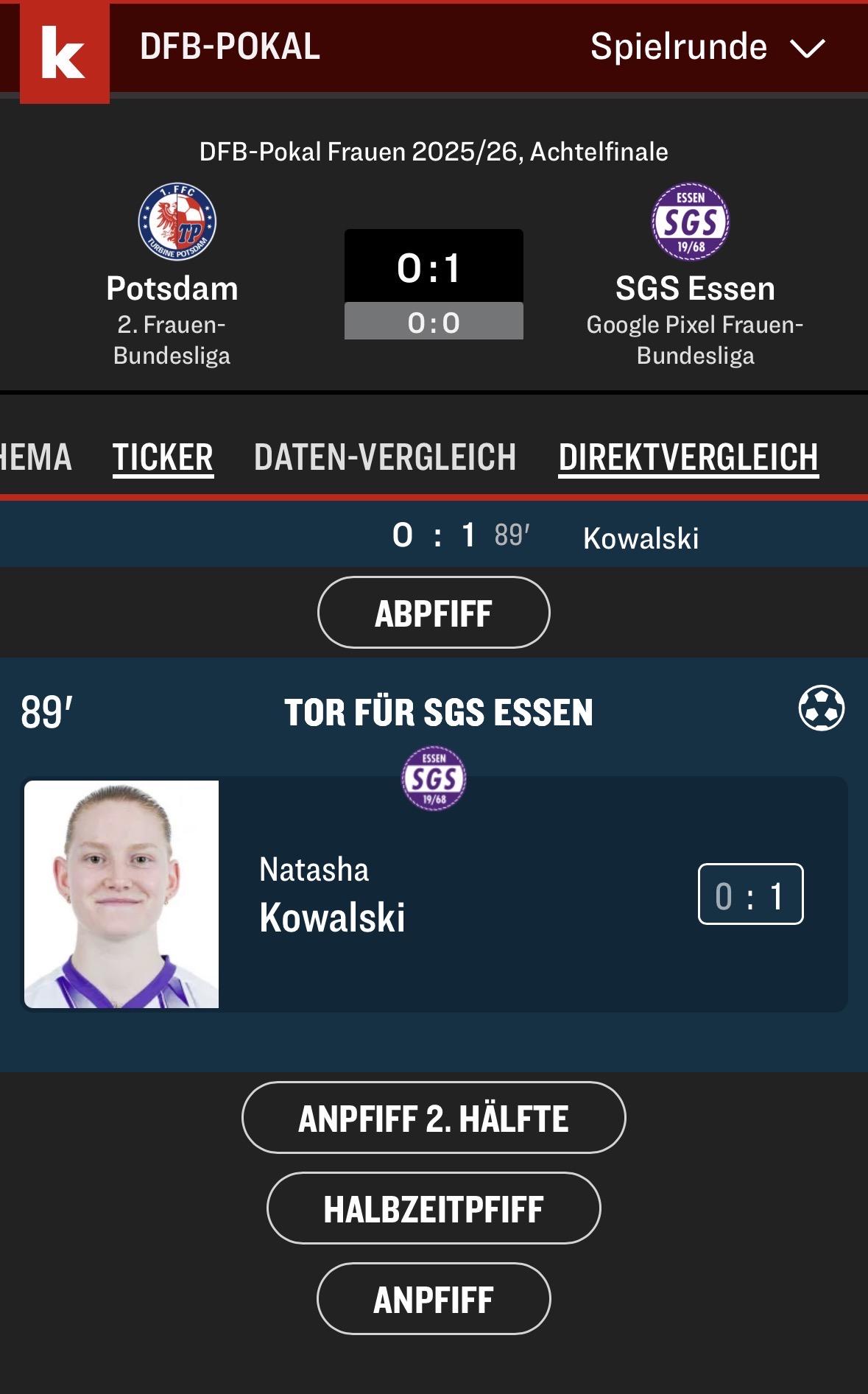Open the DFB-Pokal competition page
The width and height of the screenshot is (868, 1394).
click(230, 47)
